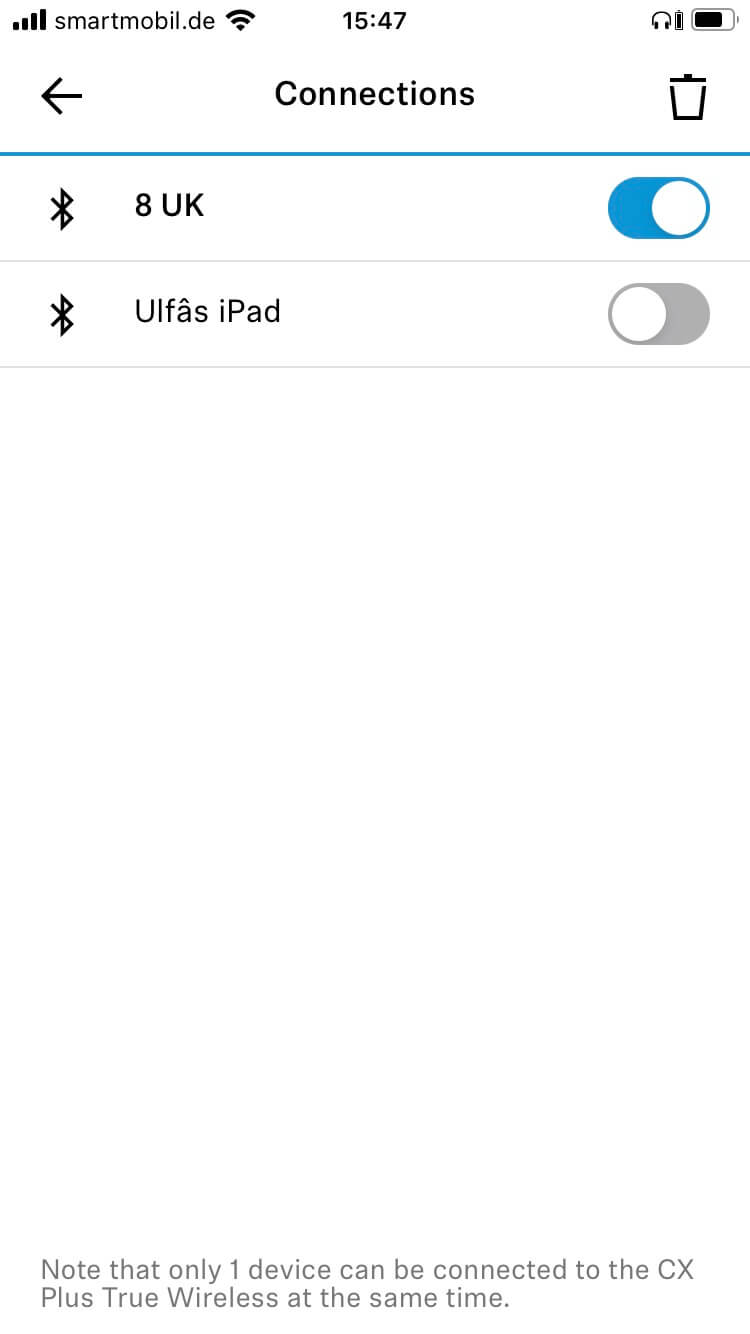Enable the Ulfâs iPad connection switch
Screen dimensions: 750x1334
[x=658, y=314]
